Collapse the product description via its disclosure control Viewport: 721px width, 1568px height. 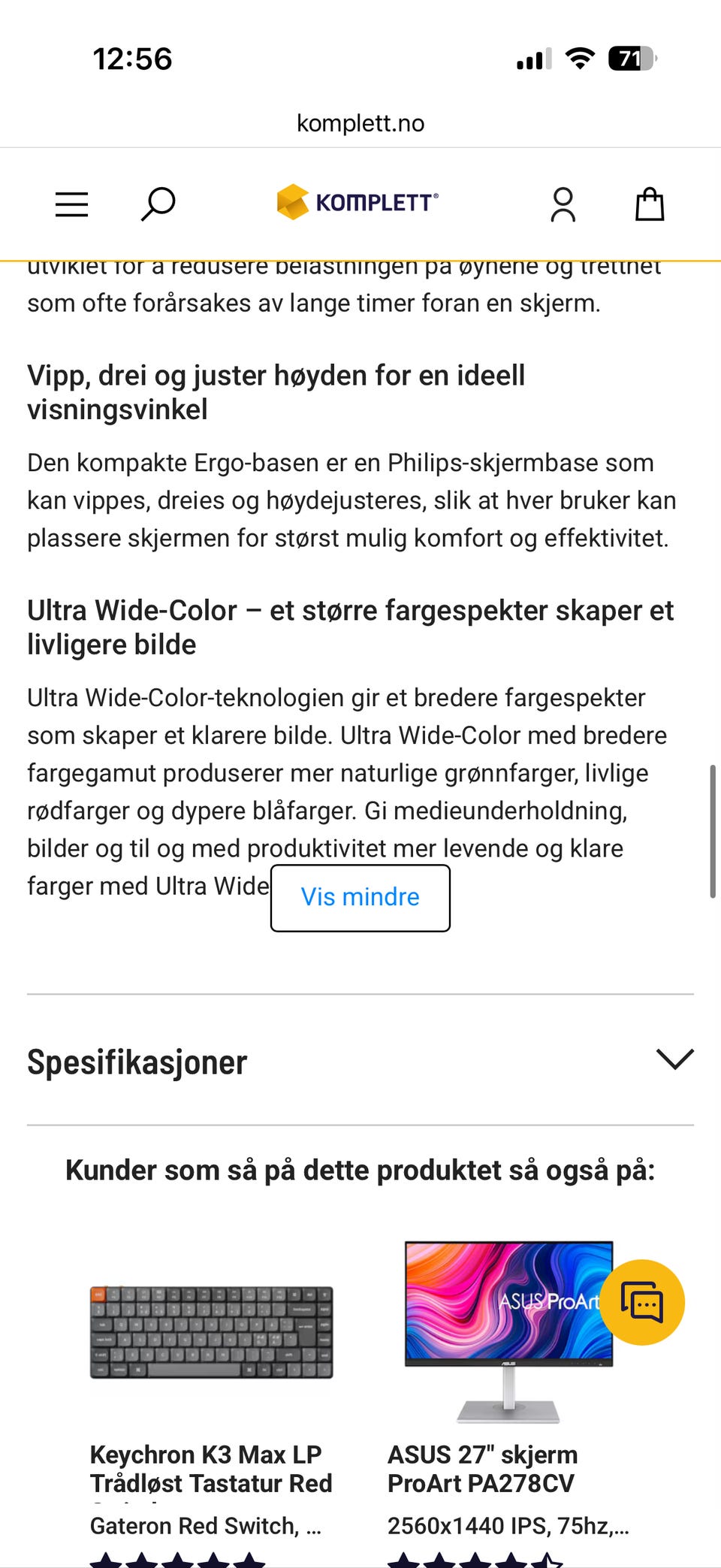(x=360, y=897)
